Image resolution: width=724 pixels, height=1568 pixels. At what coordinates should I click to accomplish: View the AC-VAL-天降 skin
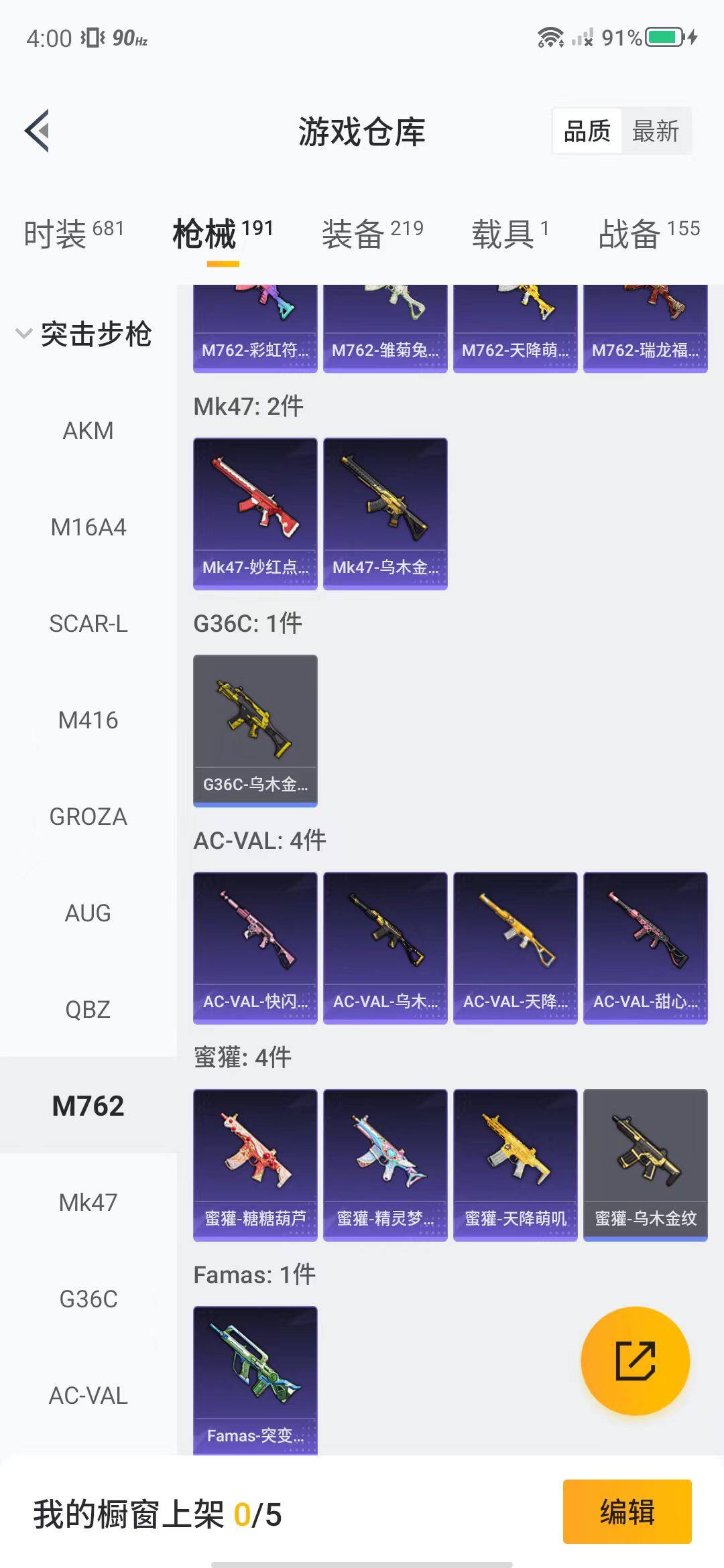(x=515, y=948)
